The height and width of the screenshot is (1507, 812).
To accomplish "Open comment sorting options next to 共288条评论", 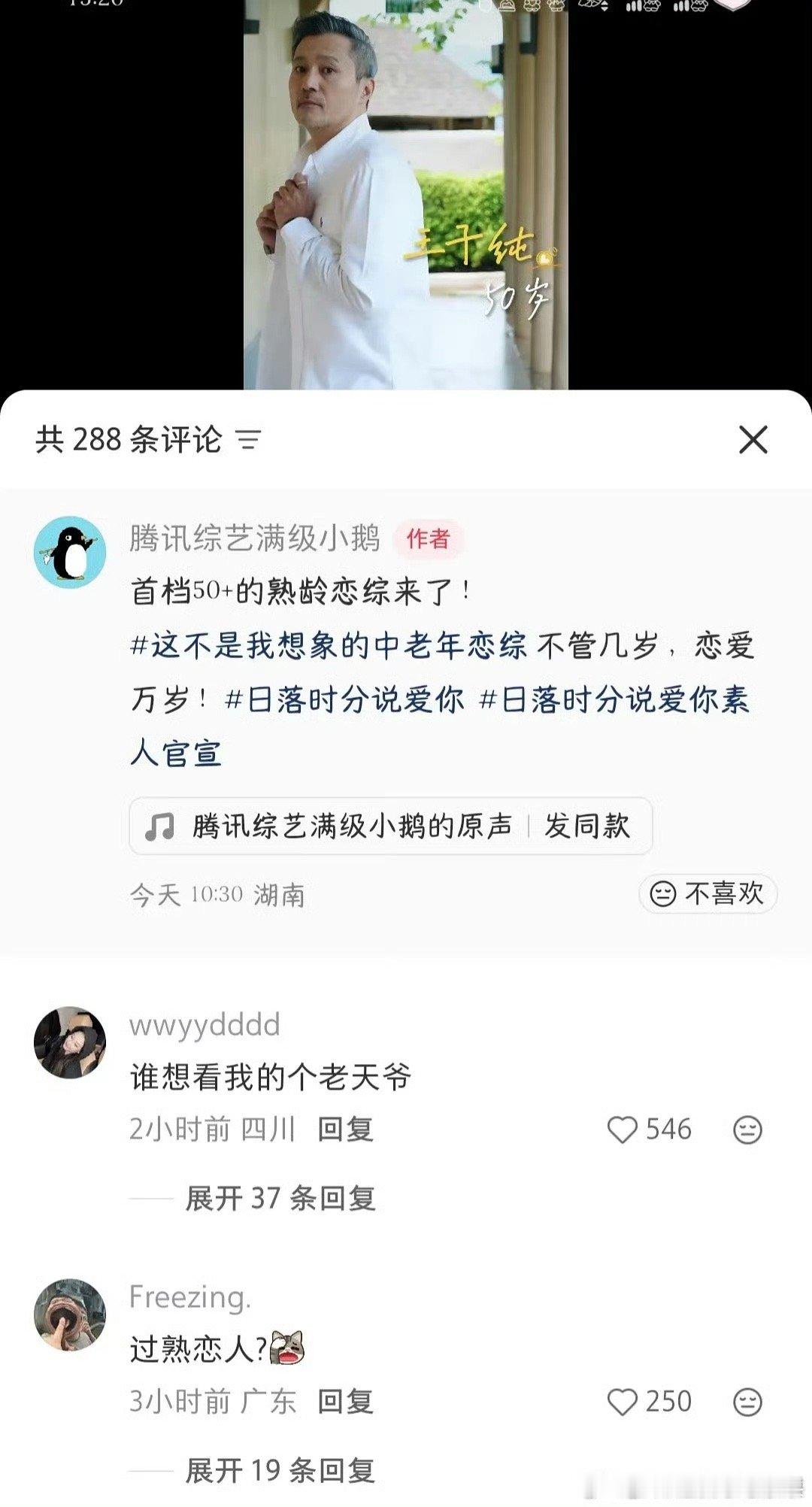I will (250, 441).
